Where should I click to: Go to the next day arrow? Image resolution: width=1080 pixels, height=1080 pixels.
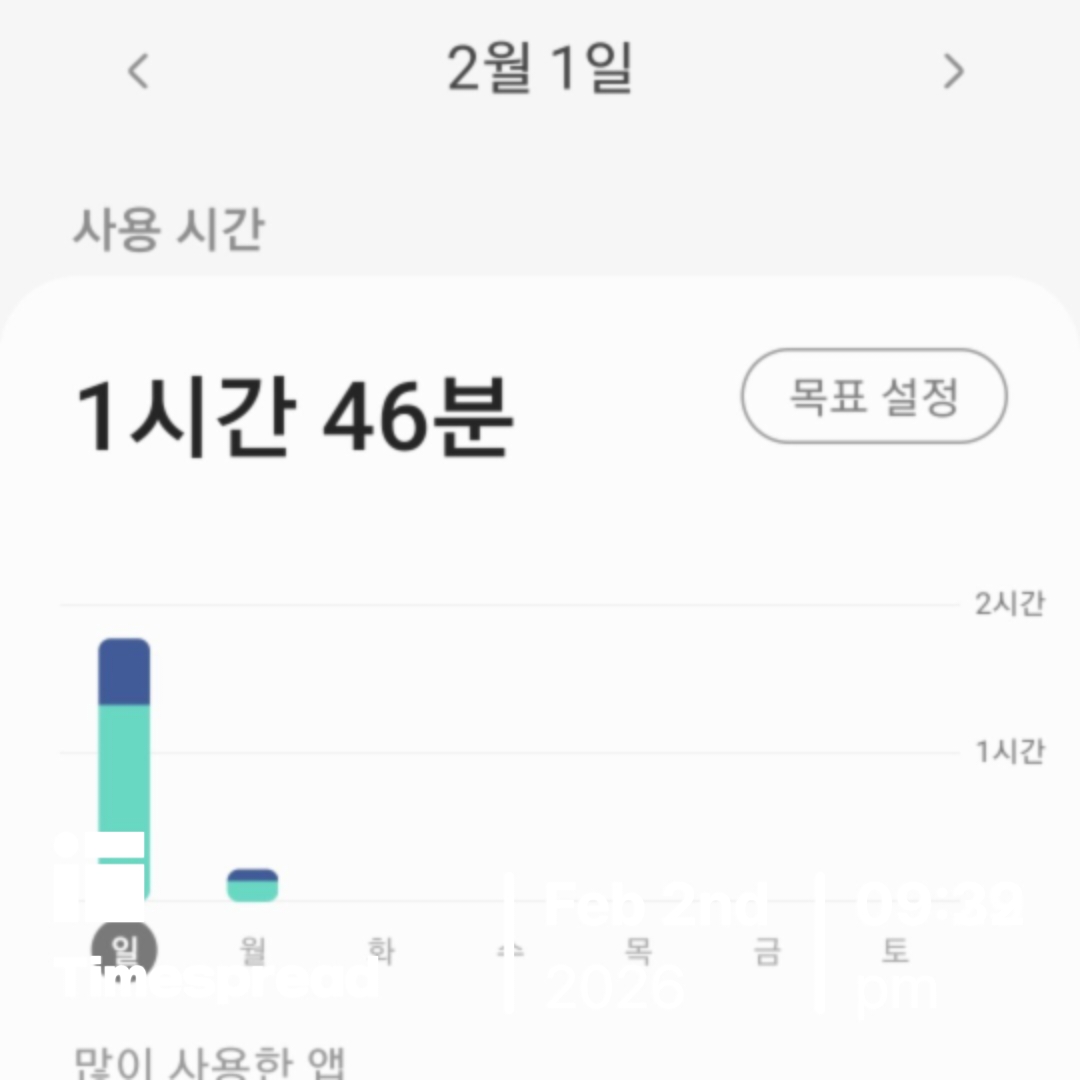point(954,71)
